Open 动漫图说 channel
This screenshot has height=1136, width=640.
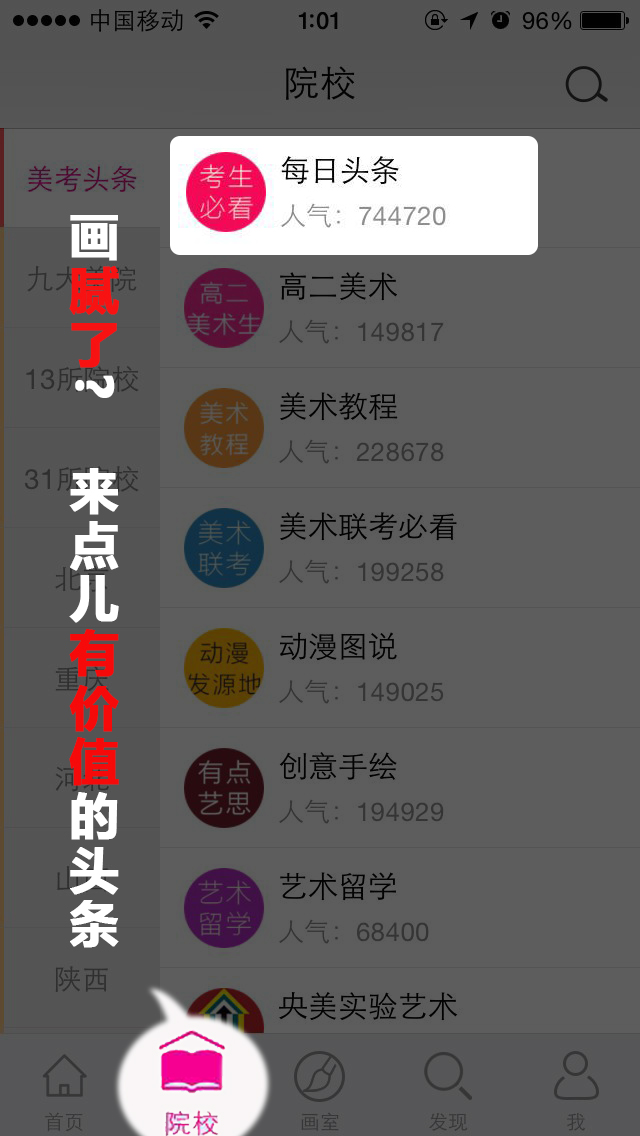coord(400,668)
